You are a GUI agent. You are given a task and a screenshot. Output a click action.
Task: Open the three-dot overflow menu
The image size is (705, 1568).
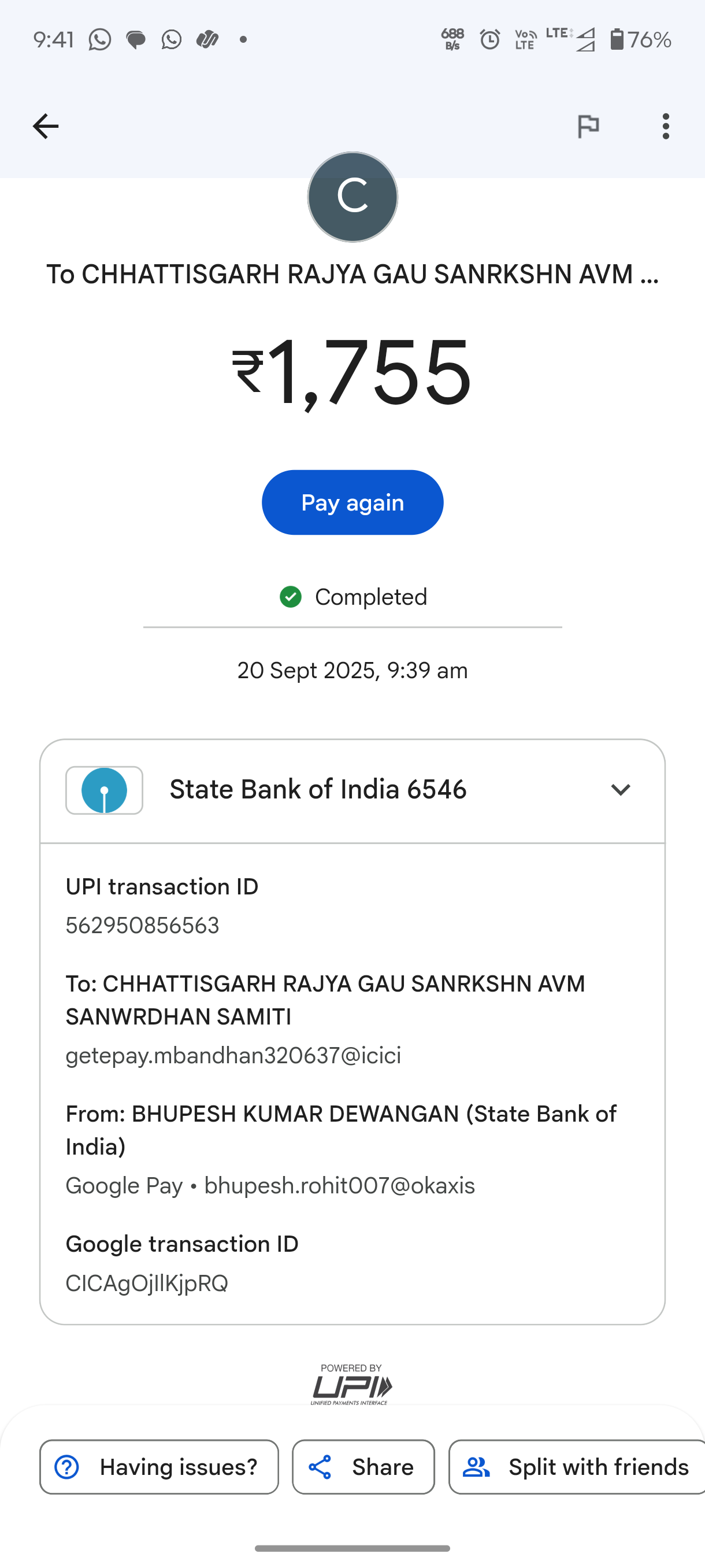coord(666,127)
